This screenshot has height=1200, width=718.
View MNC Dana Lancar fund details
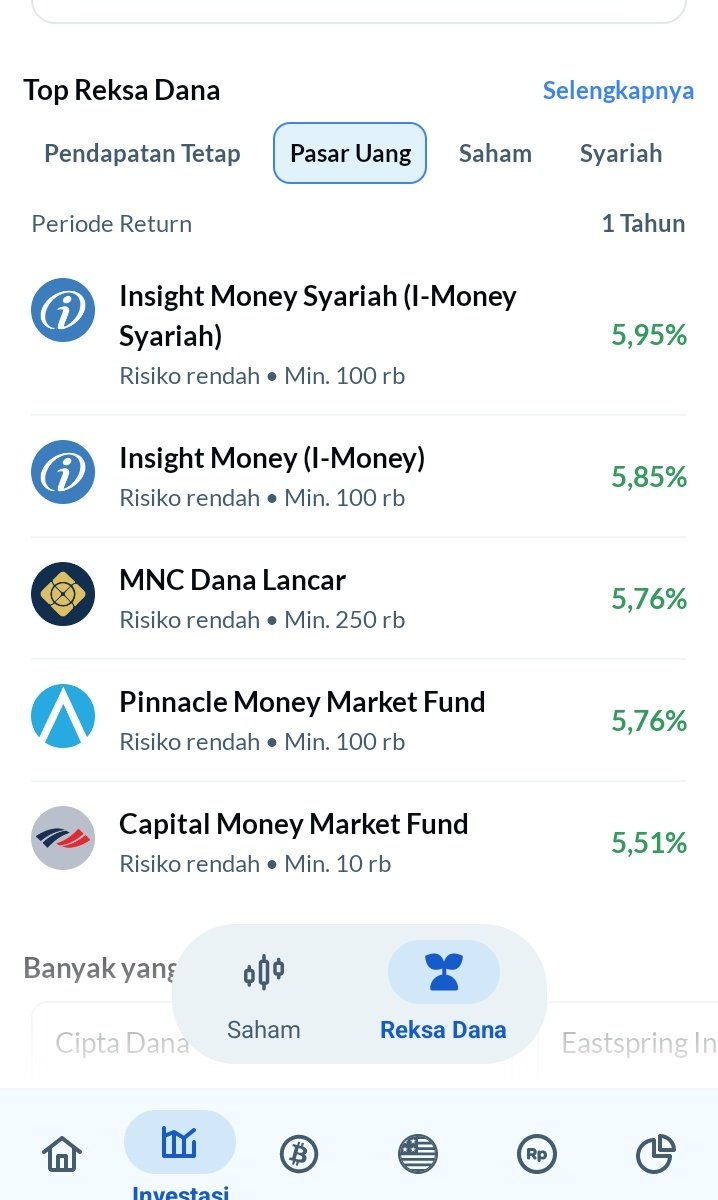pos(359,598)
